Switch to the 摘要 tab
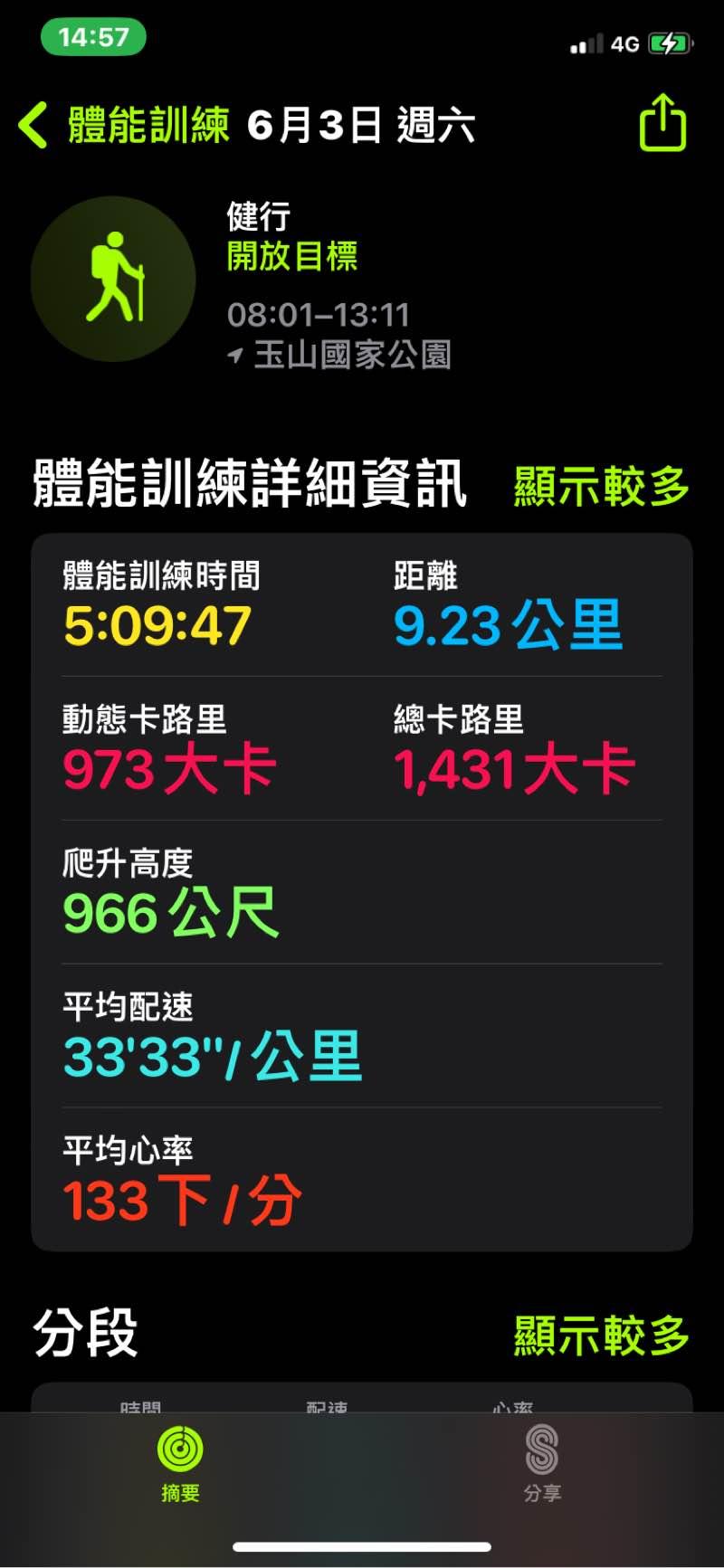Screen dimensions: 724x1568 point(180,1463)
